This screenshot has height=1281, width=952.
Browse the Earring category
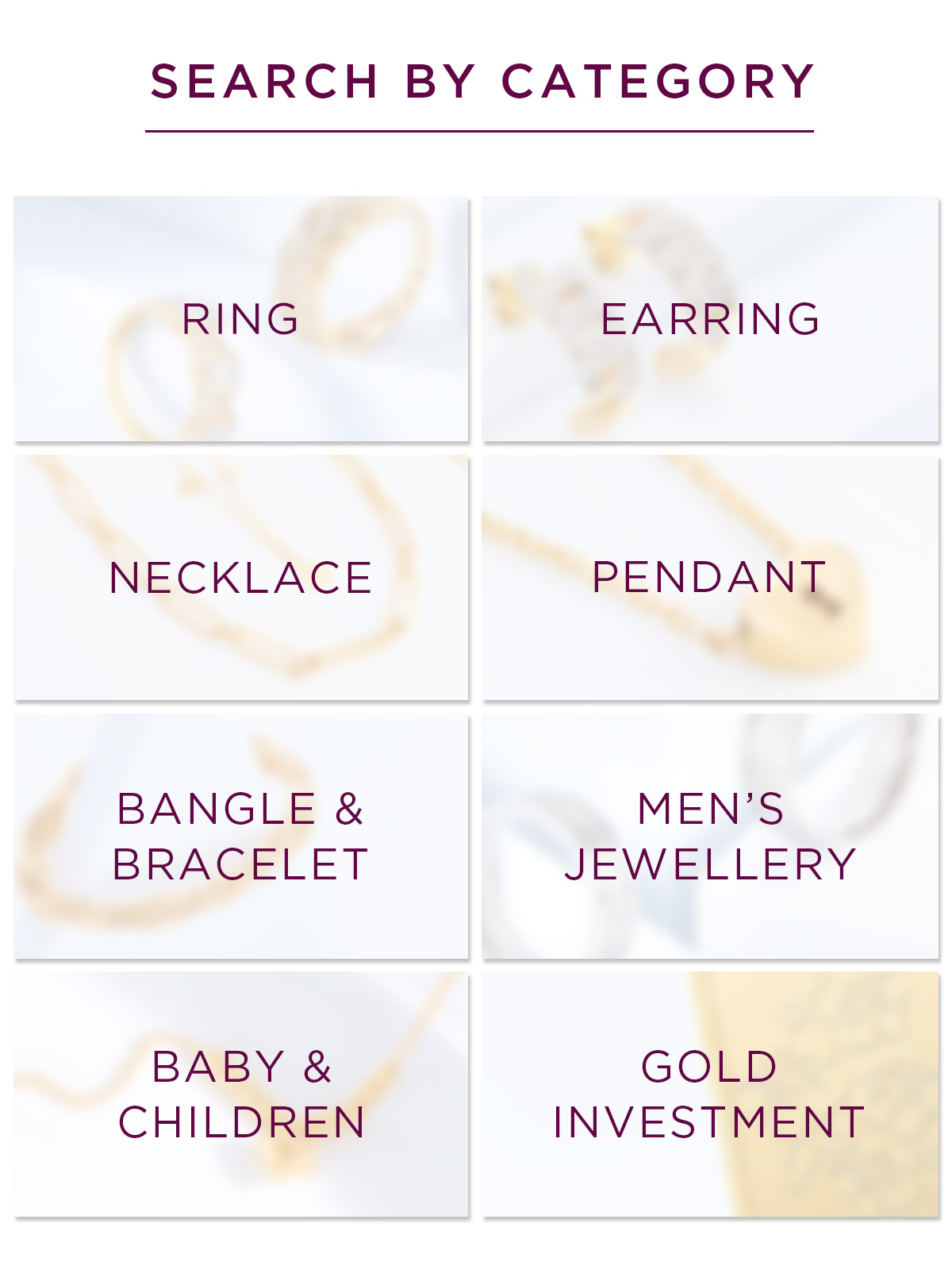point(710,319)
